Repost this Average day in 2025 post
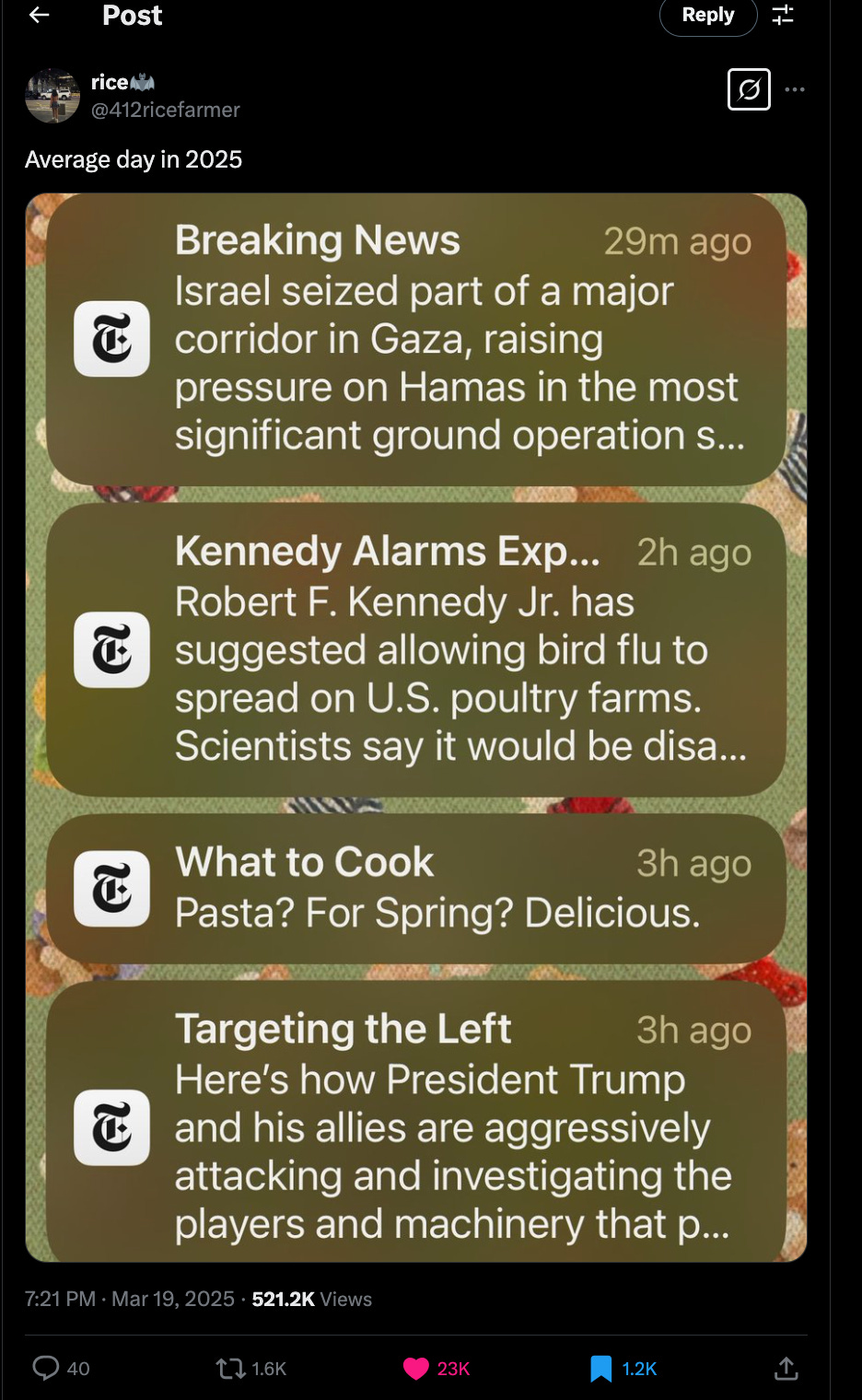Viewport: 862px width, 1400px height. tap(231, 1369)
